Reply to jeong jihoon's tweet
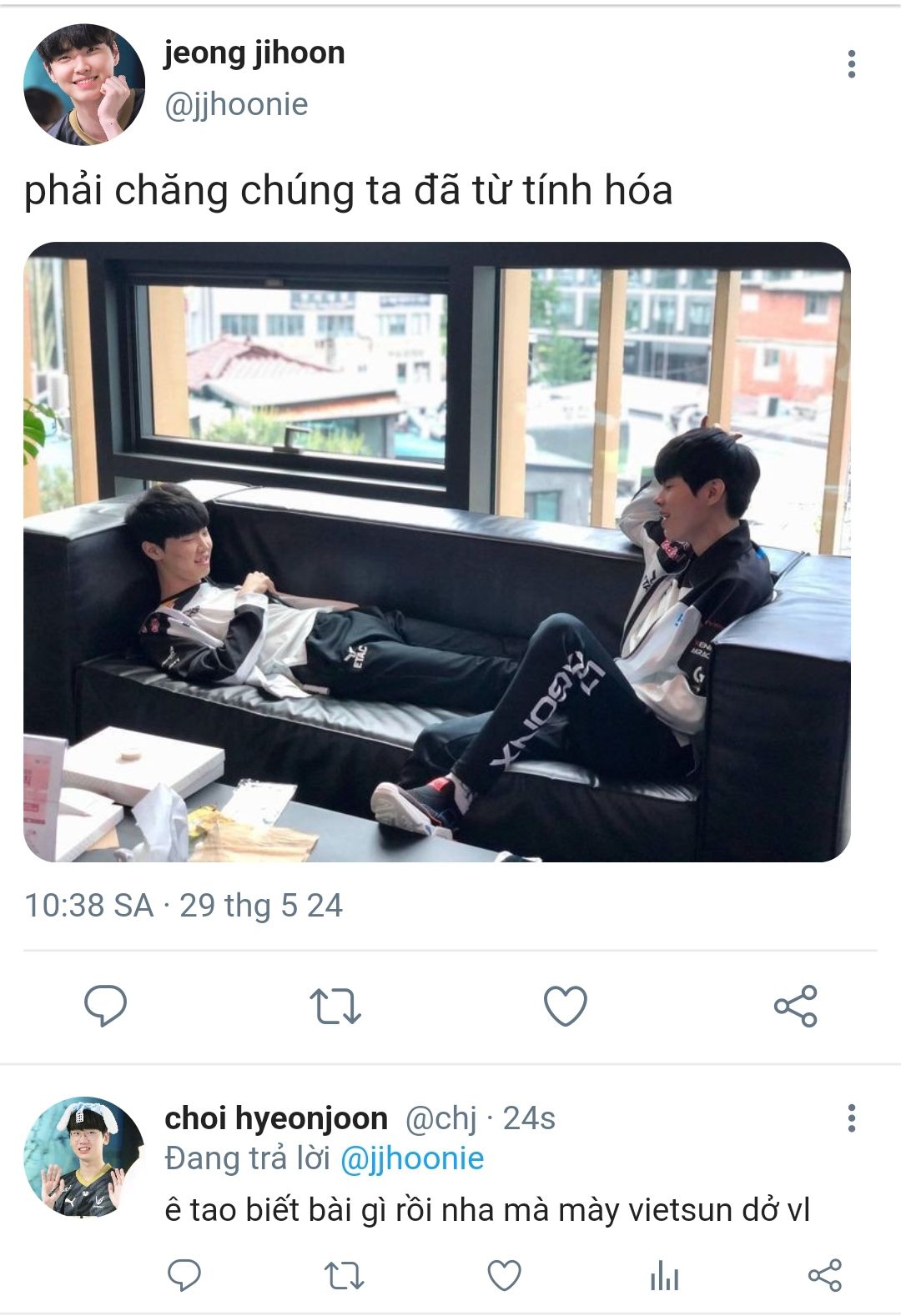The image size is (901, 1316). pos(106,1005)
